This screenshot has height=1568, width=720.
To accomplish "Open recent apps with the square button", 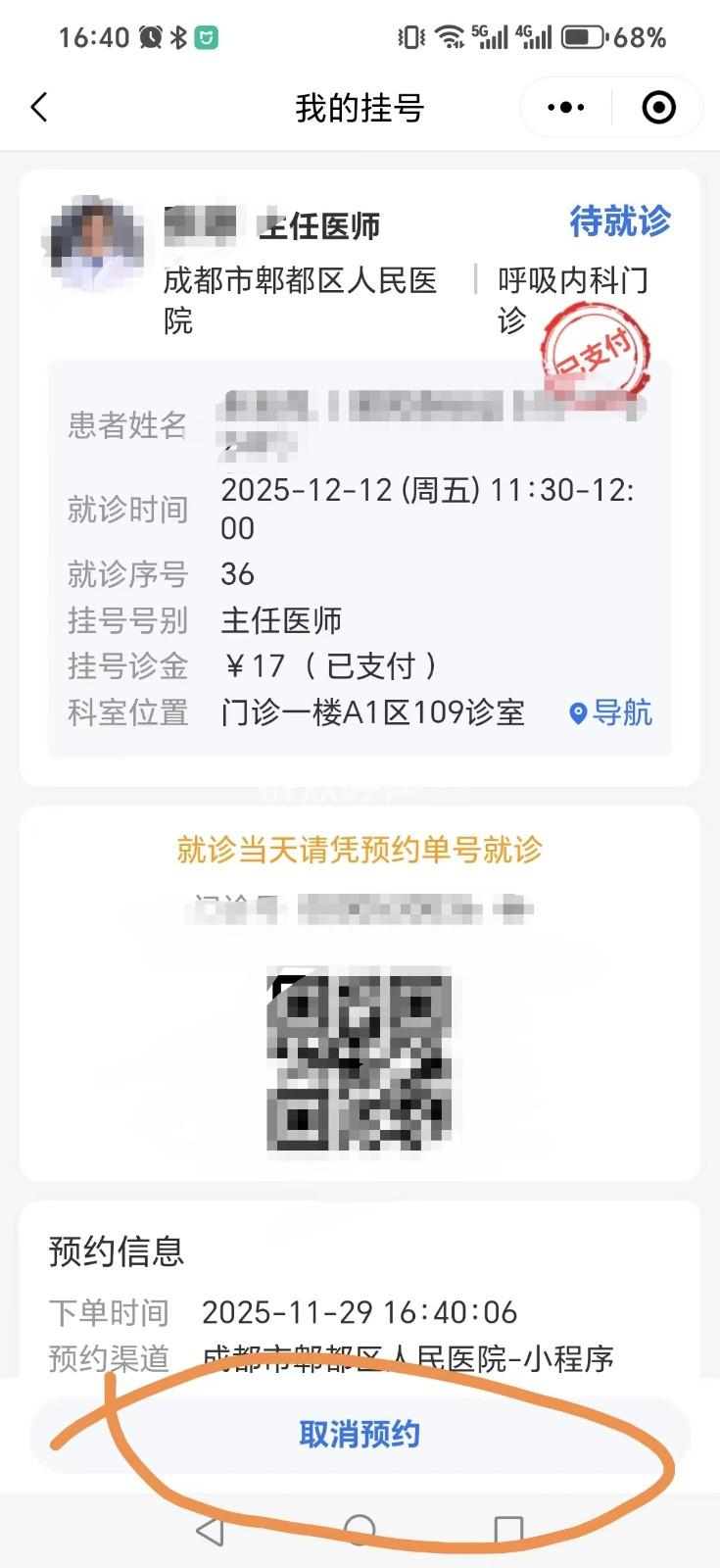I will (x=508, y=1530).
